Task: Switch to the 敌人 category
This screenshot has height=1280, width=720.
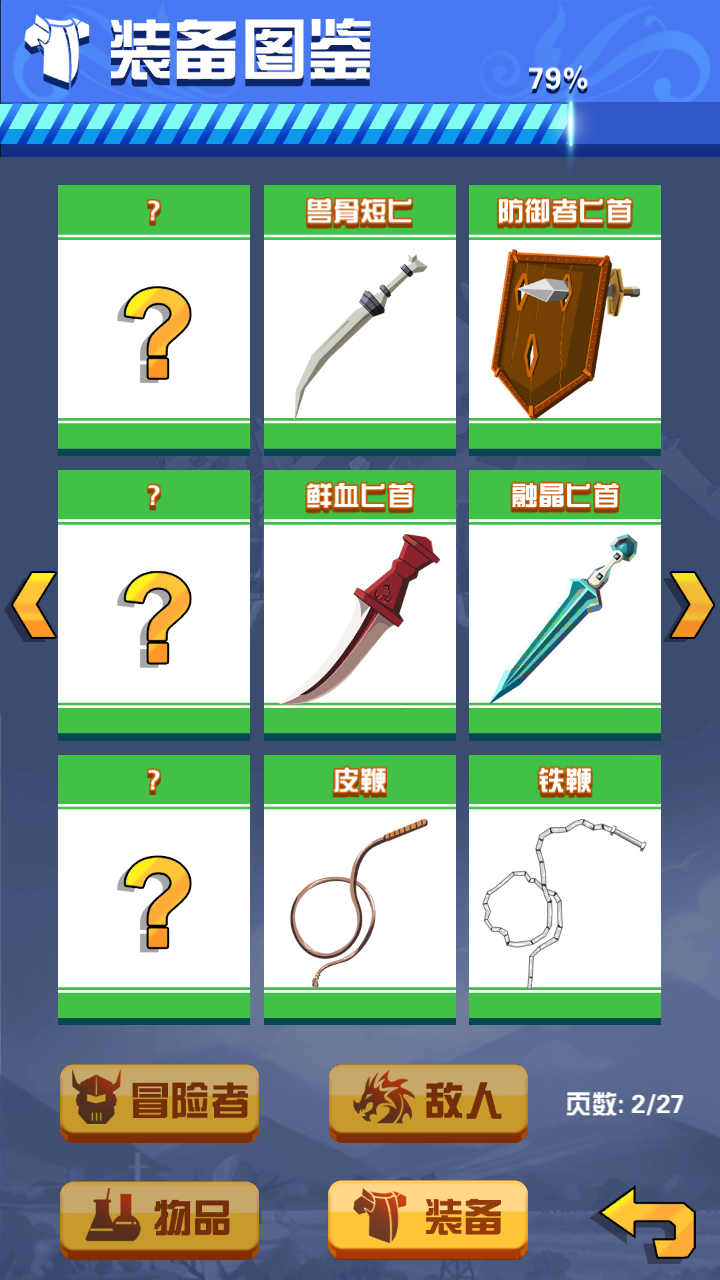Action: (428, 1102)
